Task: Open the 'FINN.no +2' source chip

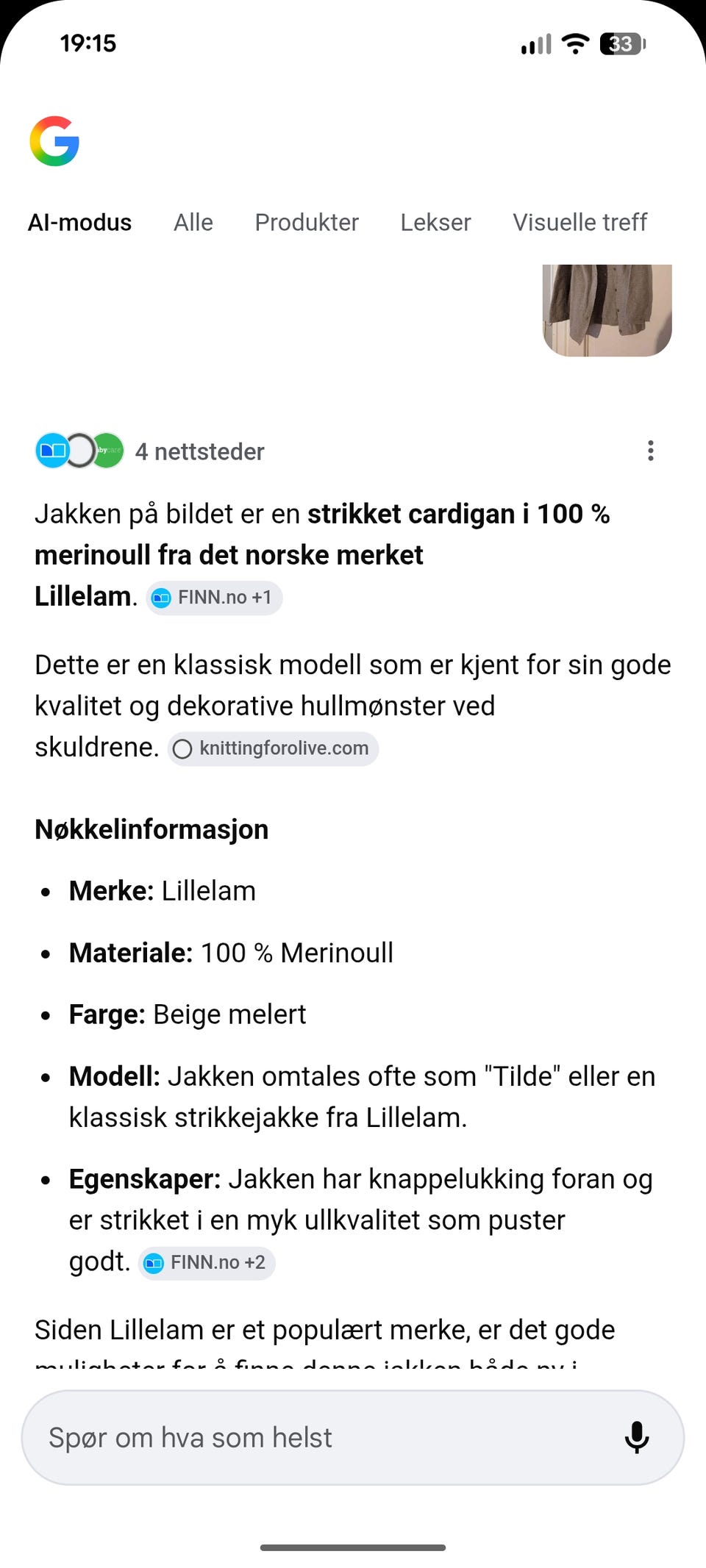Action: tap(206, 1263)
